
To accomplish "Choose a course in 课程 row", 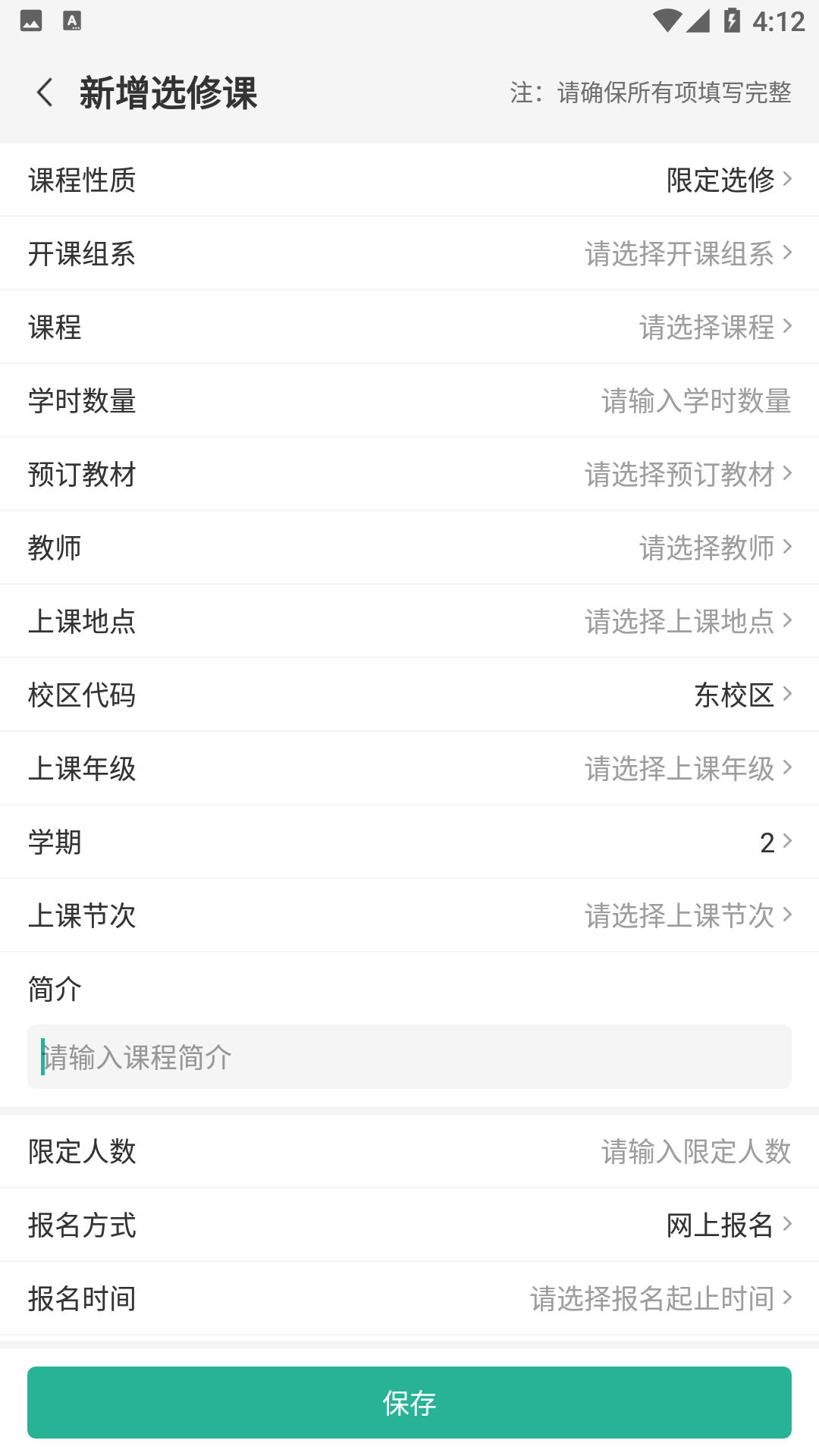I will [714, 327].
